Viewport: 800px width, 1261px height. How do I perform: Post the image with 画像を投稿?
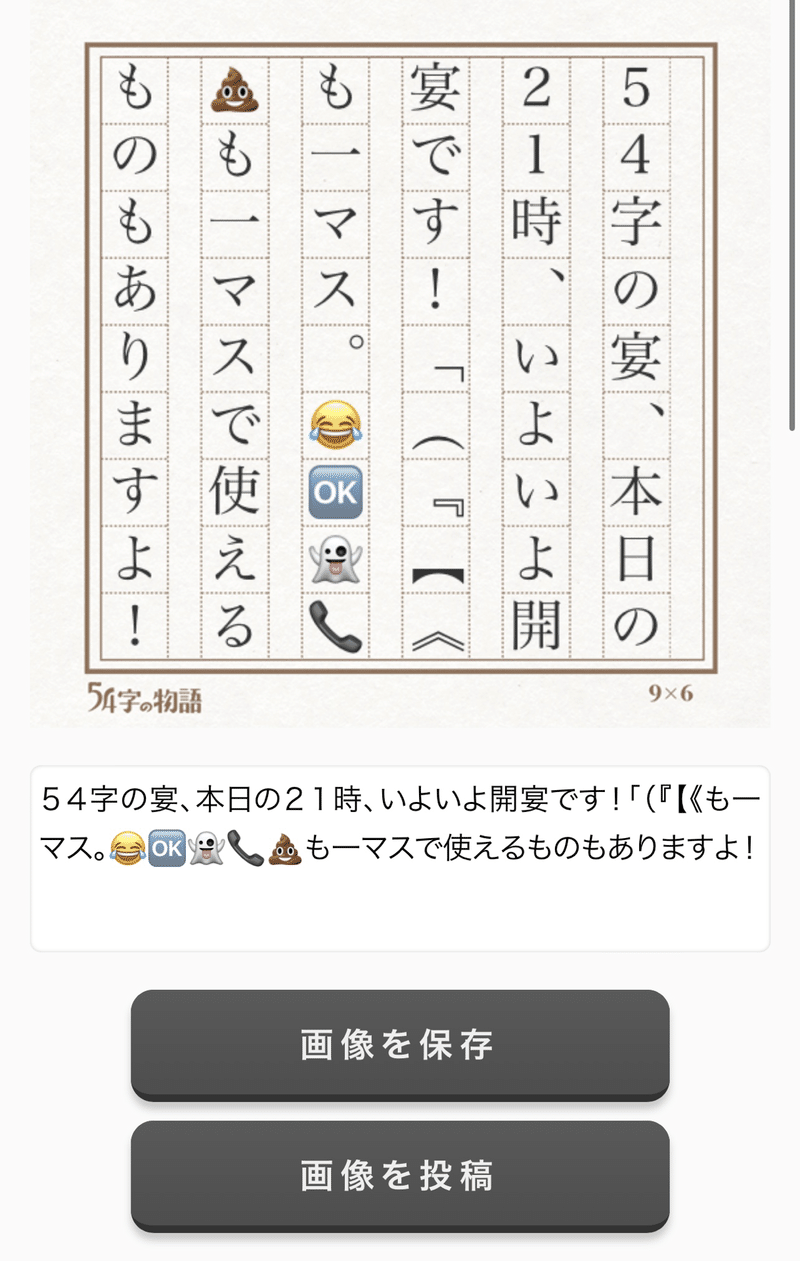coord(399,1175)
